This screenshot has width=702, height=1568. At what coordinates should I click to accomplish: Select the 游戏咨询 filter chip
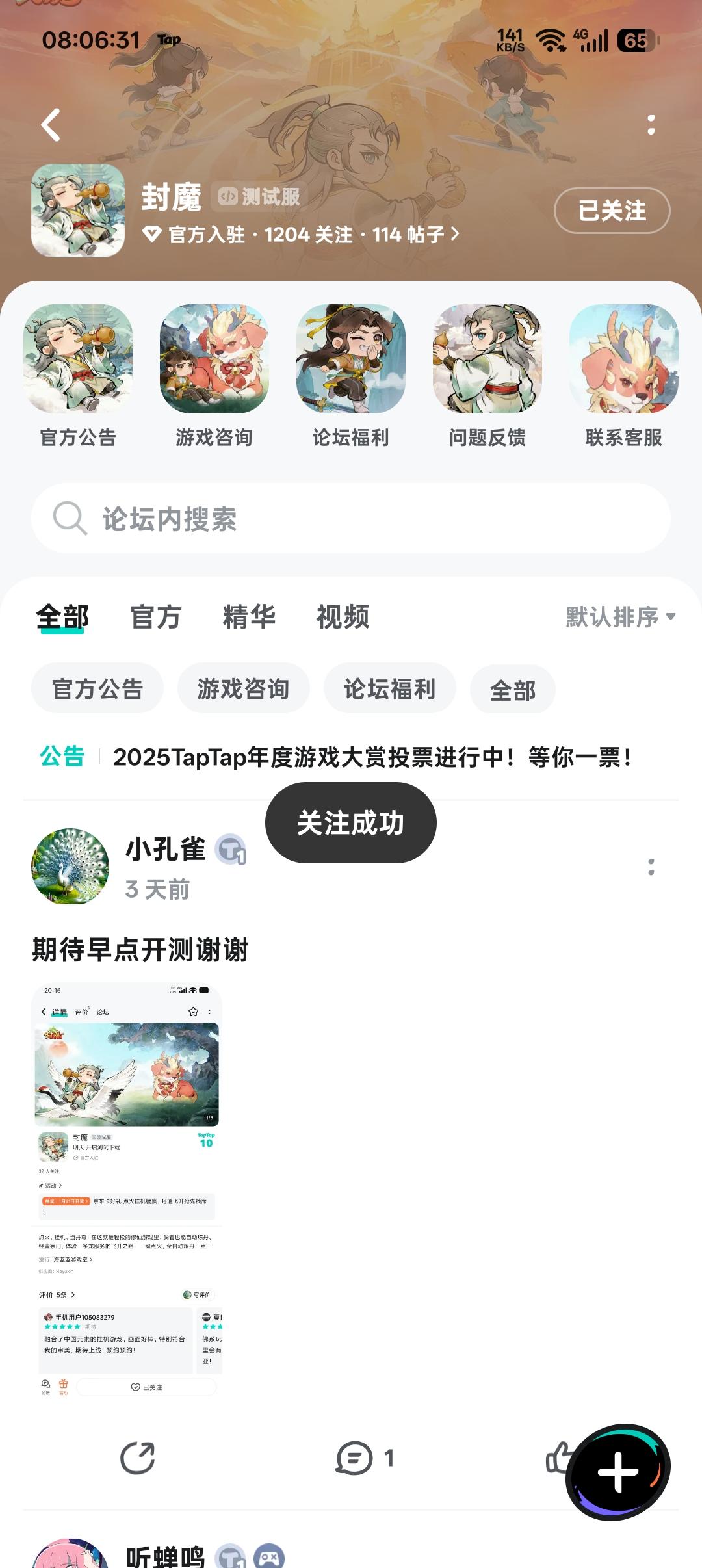click(x=243, y=689)
